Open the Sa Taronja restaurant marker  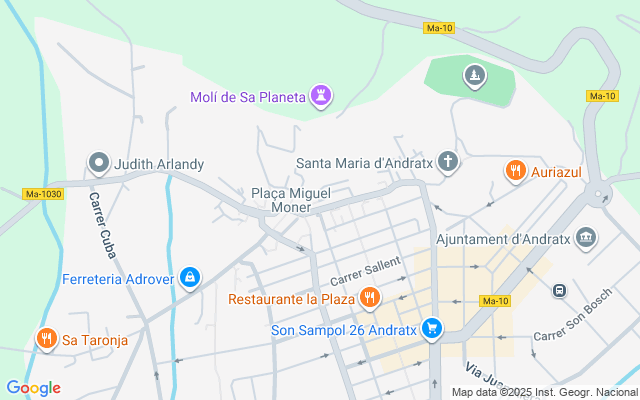point(46,339)
